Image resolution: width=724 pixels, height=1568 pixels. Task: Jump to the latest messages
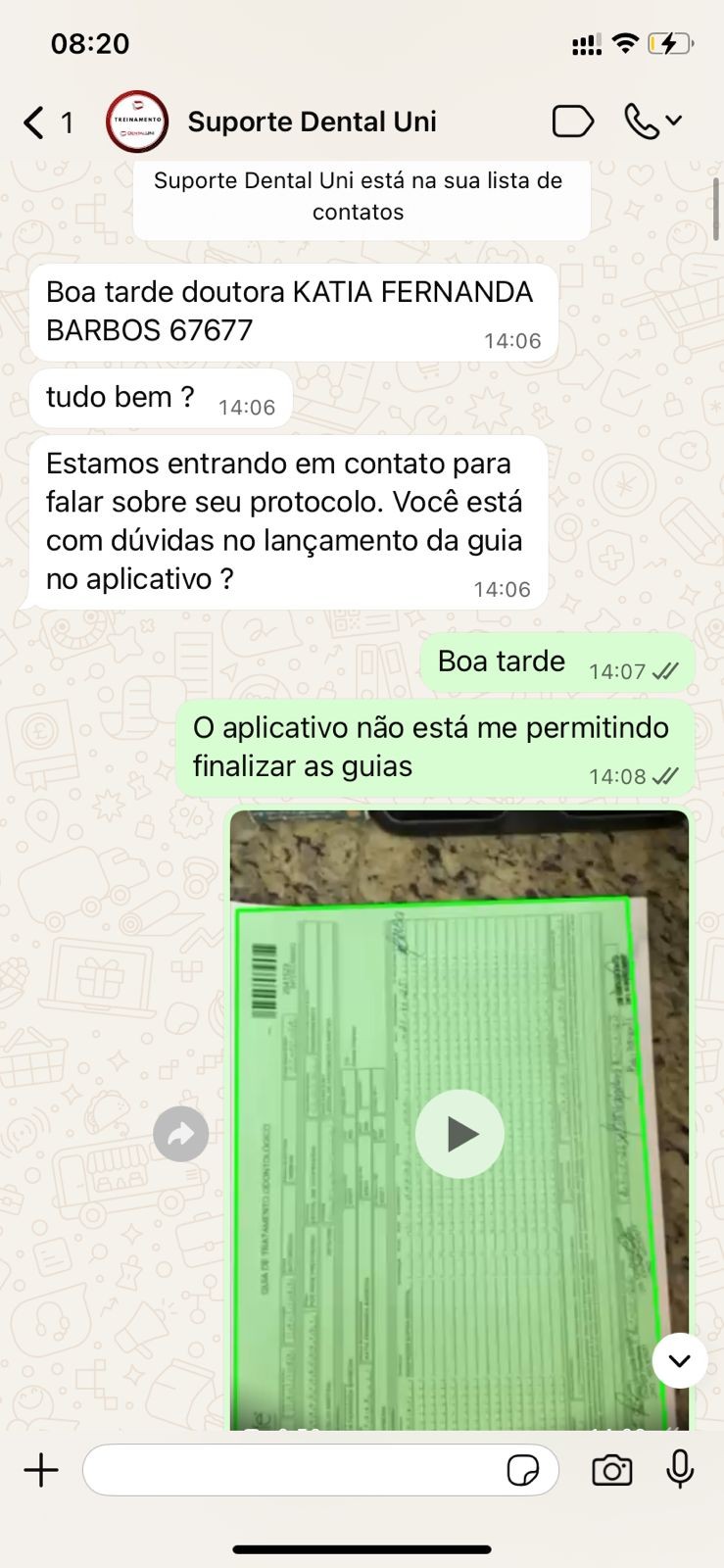point(679,1360)
